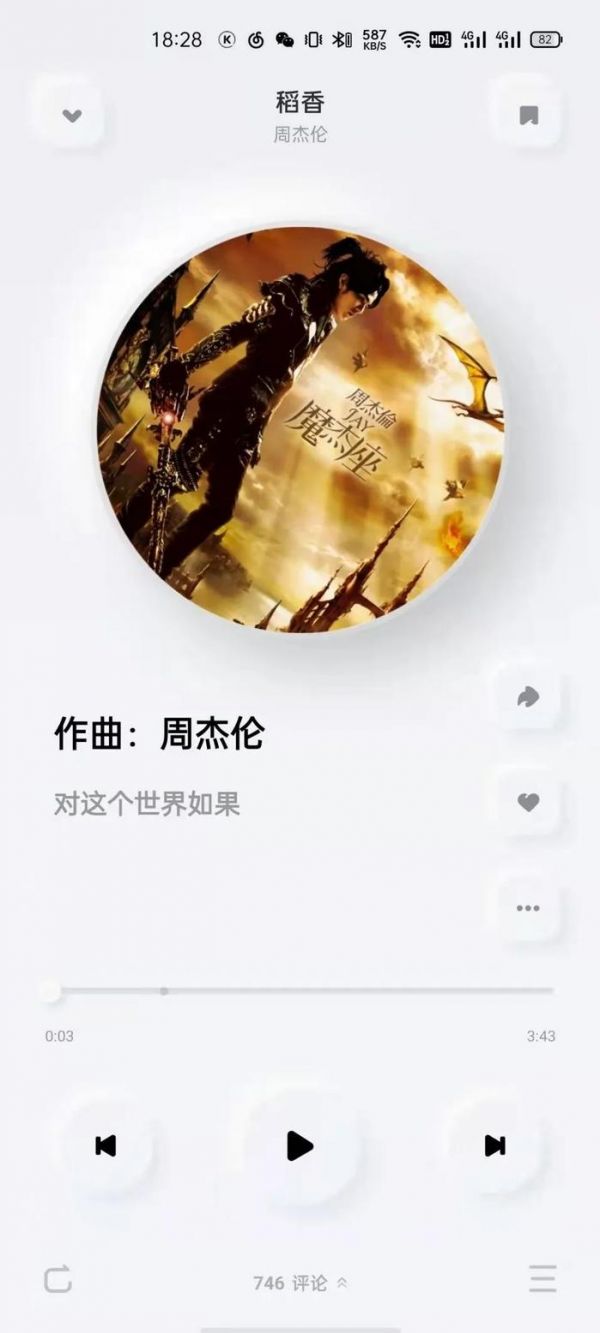Screen dimensions: 600x1333
Task: Tap the playback progress bar
Action: click(x=300, y=991)
